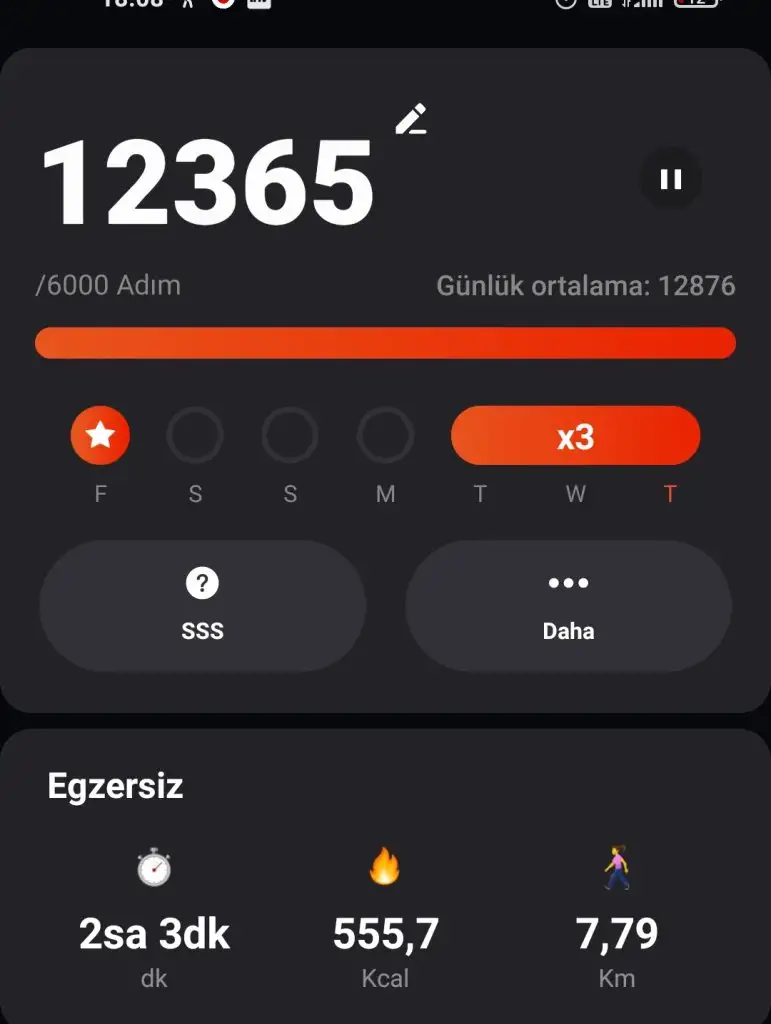Select the starred Friday day circle
Viewport: 771px width, 1024px height.
coord(100,436)
